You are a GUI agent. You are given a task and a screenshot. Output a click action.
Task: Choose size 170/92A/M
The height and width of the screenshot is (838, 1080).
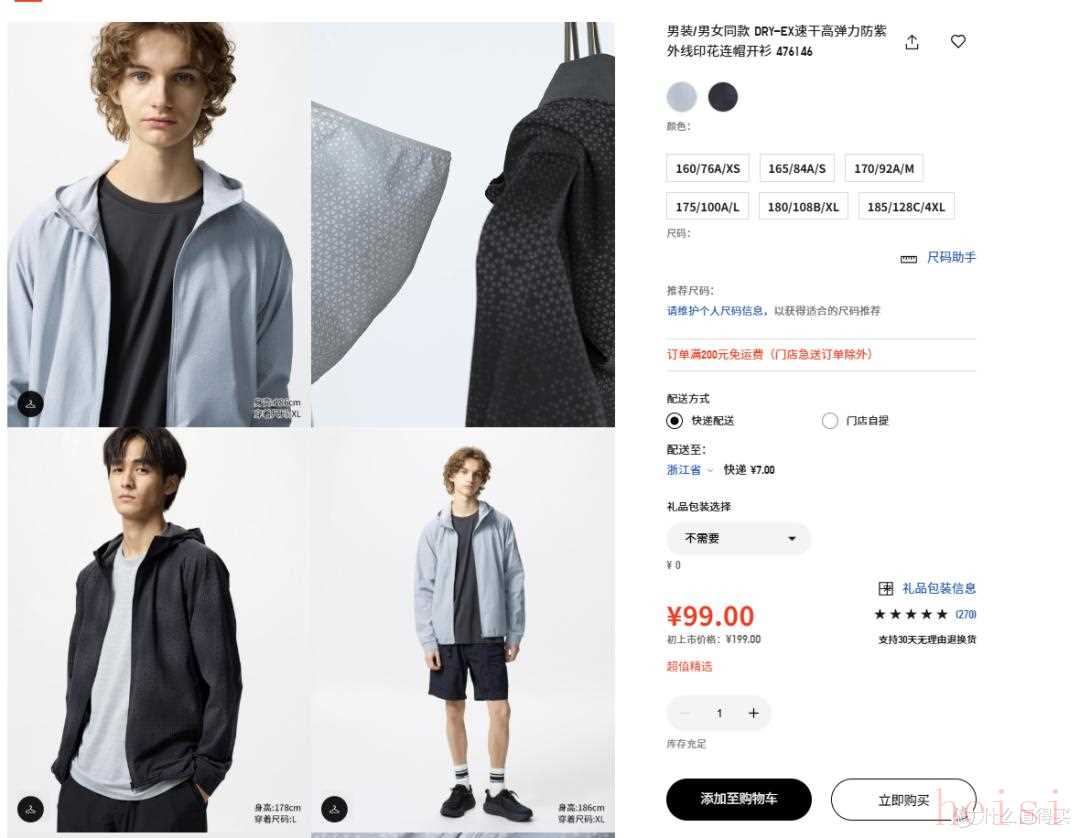(x=884, y=168)
